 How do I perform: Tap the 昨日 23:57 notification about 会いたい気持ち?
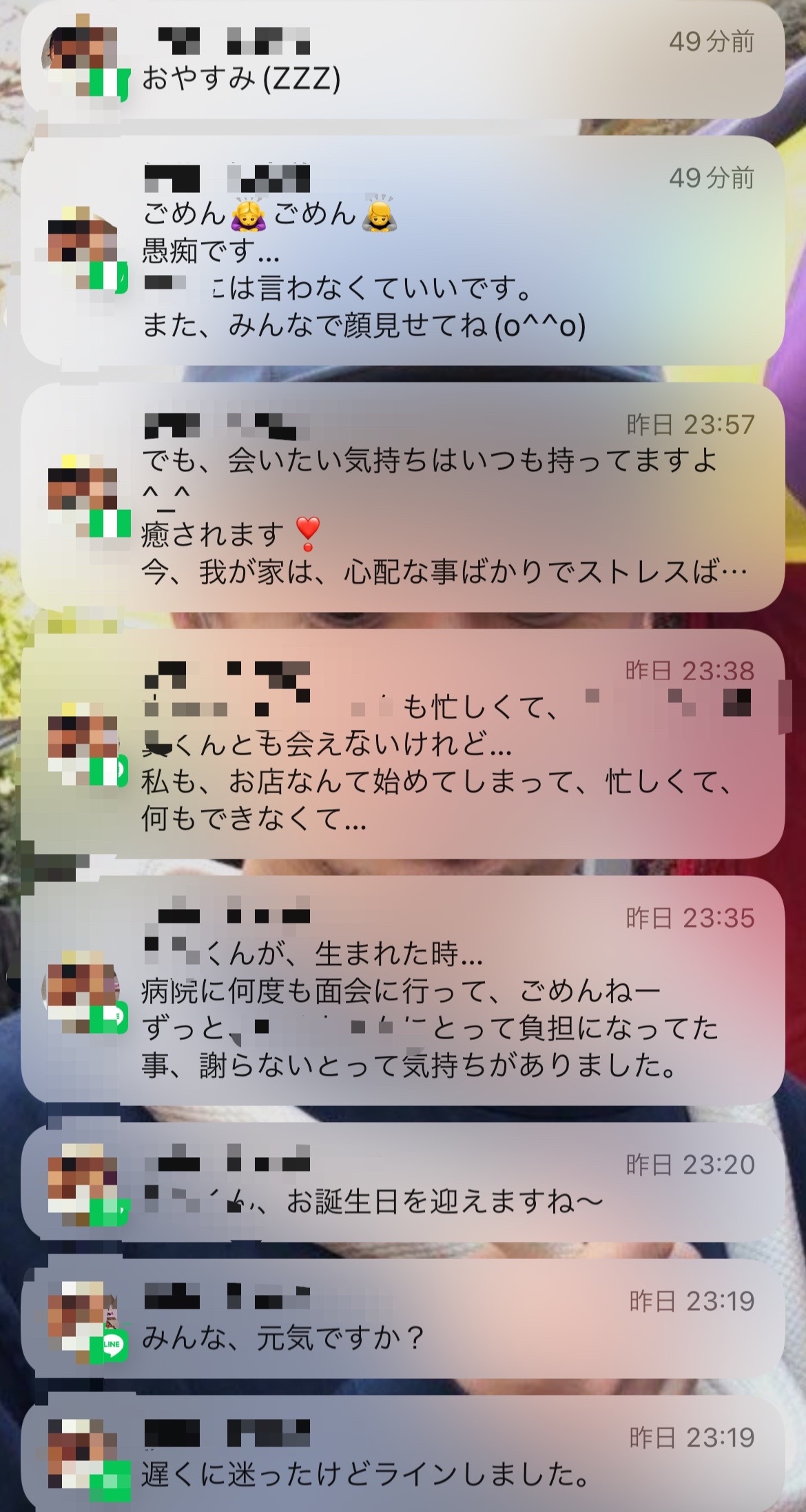pos(403,498)
